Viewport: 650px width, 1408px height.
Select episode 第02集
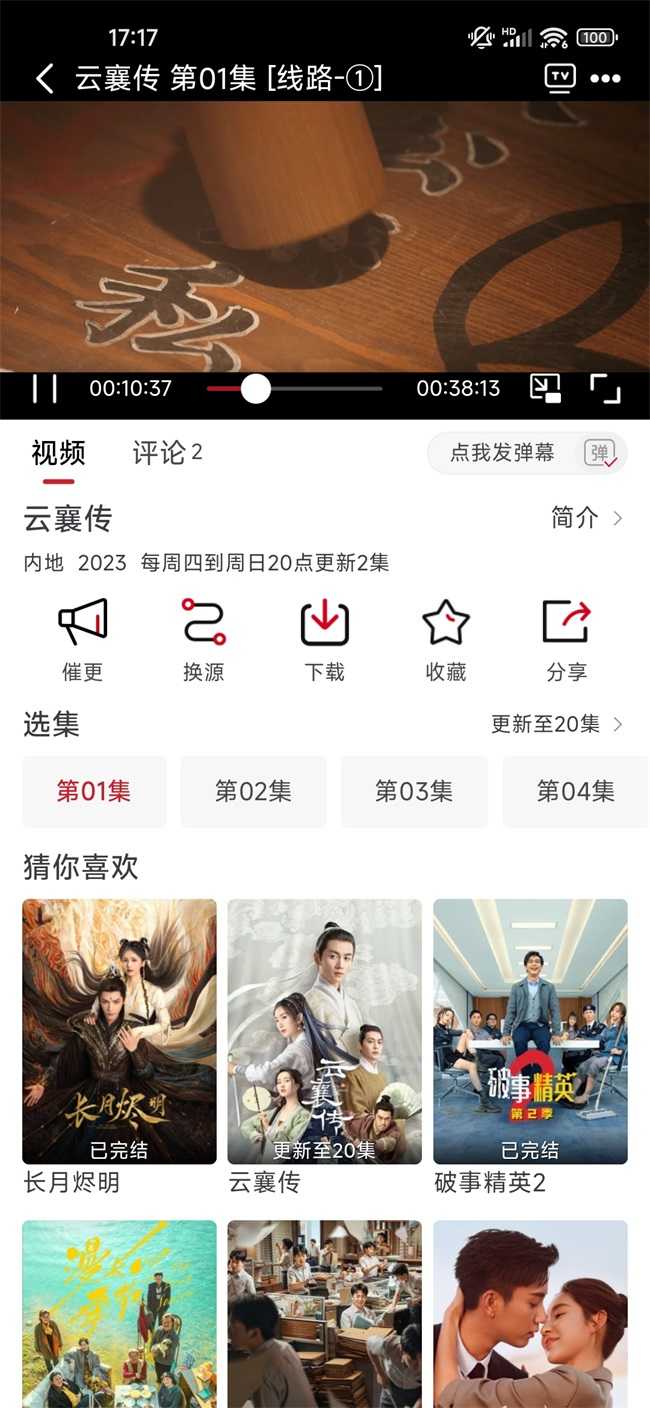pyautogui.click(x=253, y=791)
